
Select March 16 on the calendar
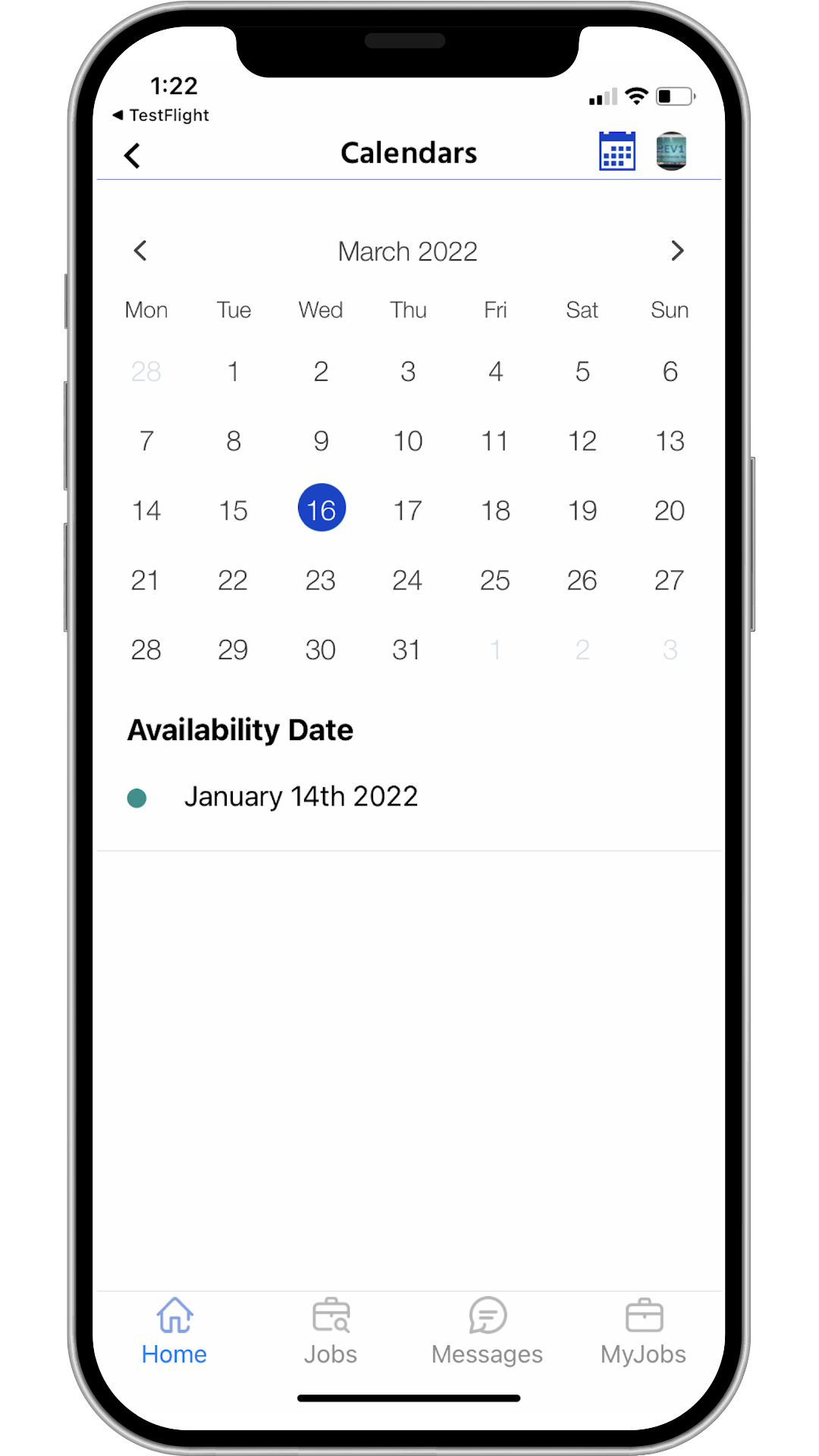(x=322, y=508)
